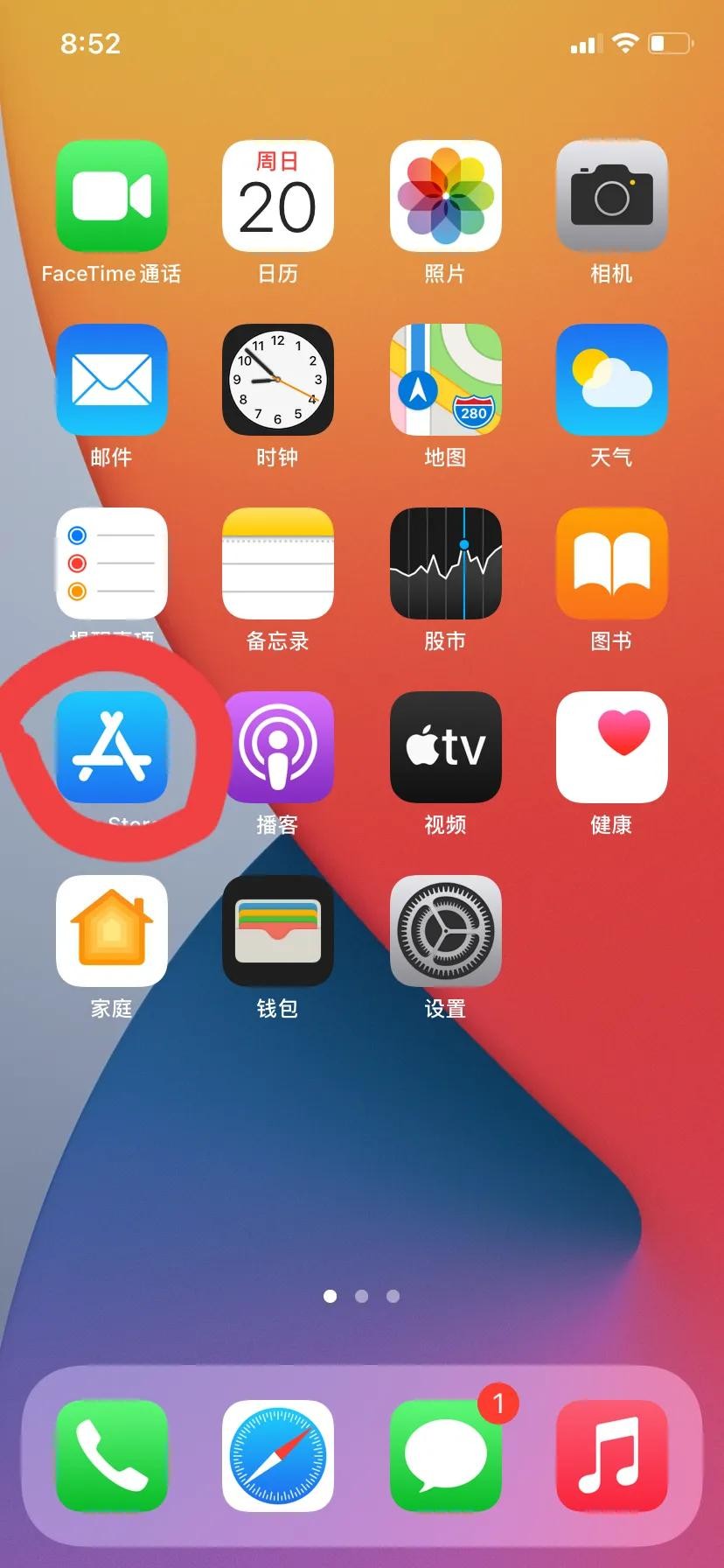Launch the 照片 photos app
The height and width of the screenshot is (1568, 724).
click(x=445, y=196)
